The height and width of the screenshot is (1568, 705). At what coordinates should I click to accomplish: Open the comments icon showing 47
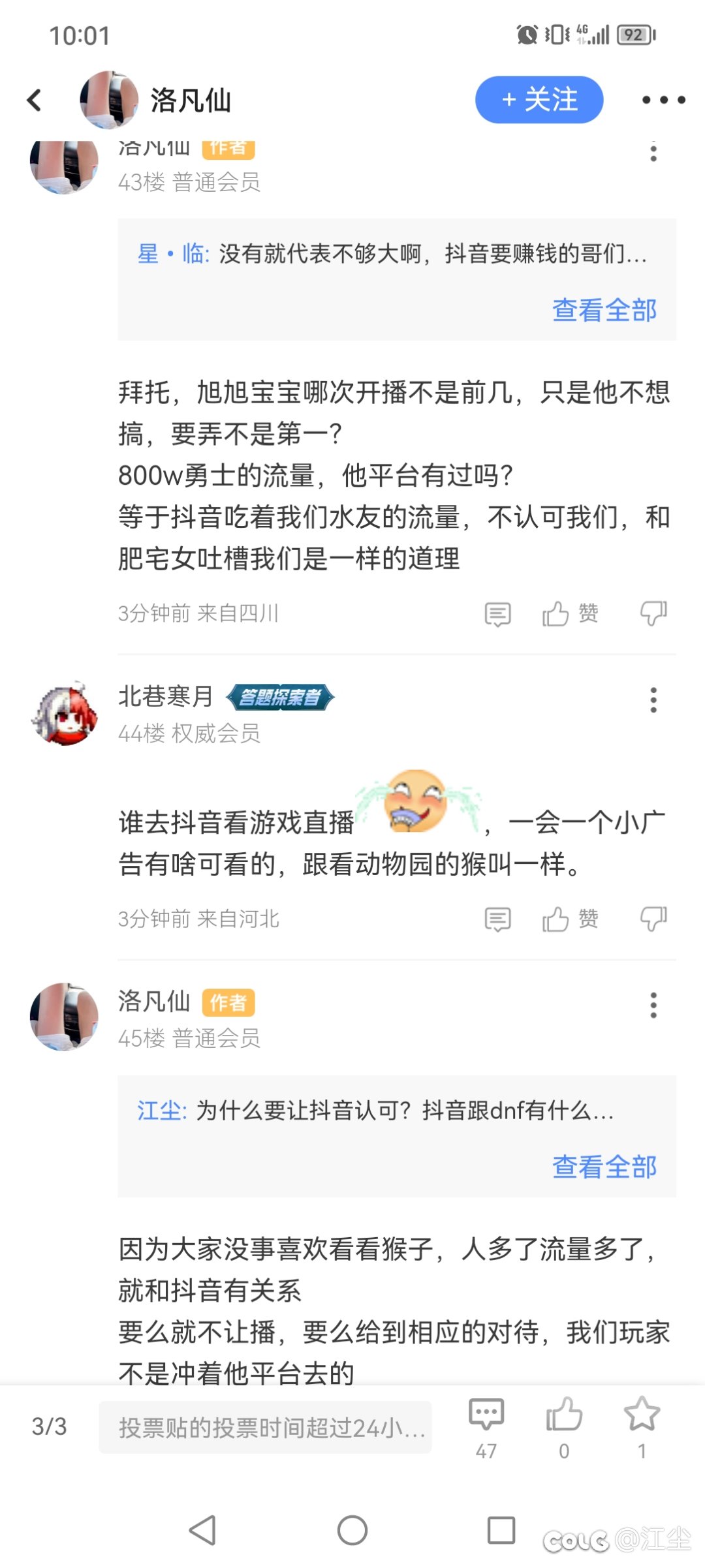pyautogui.click(x=486, y=1427)
